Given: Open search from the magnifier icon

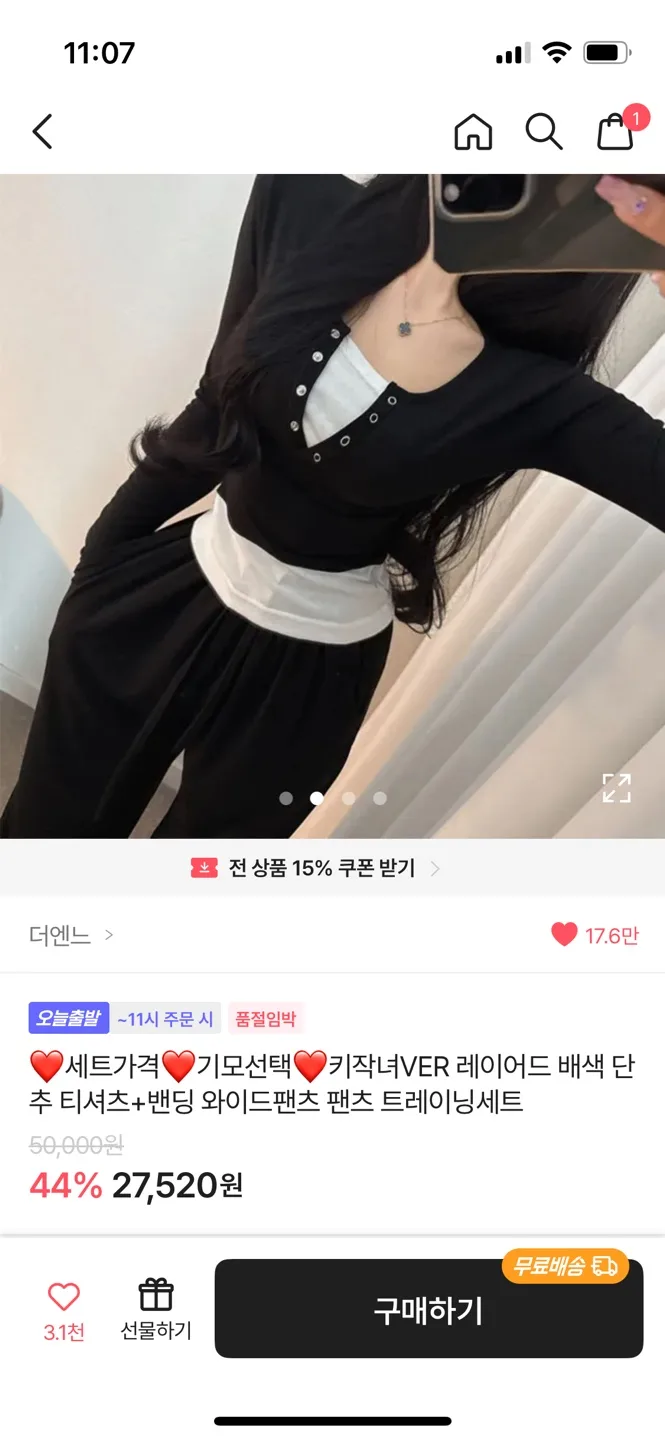Looking at the screenshot, I should pos(543,131).
